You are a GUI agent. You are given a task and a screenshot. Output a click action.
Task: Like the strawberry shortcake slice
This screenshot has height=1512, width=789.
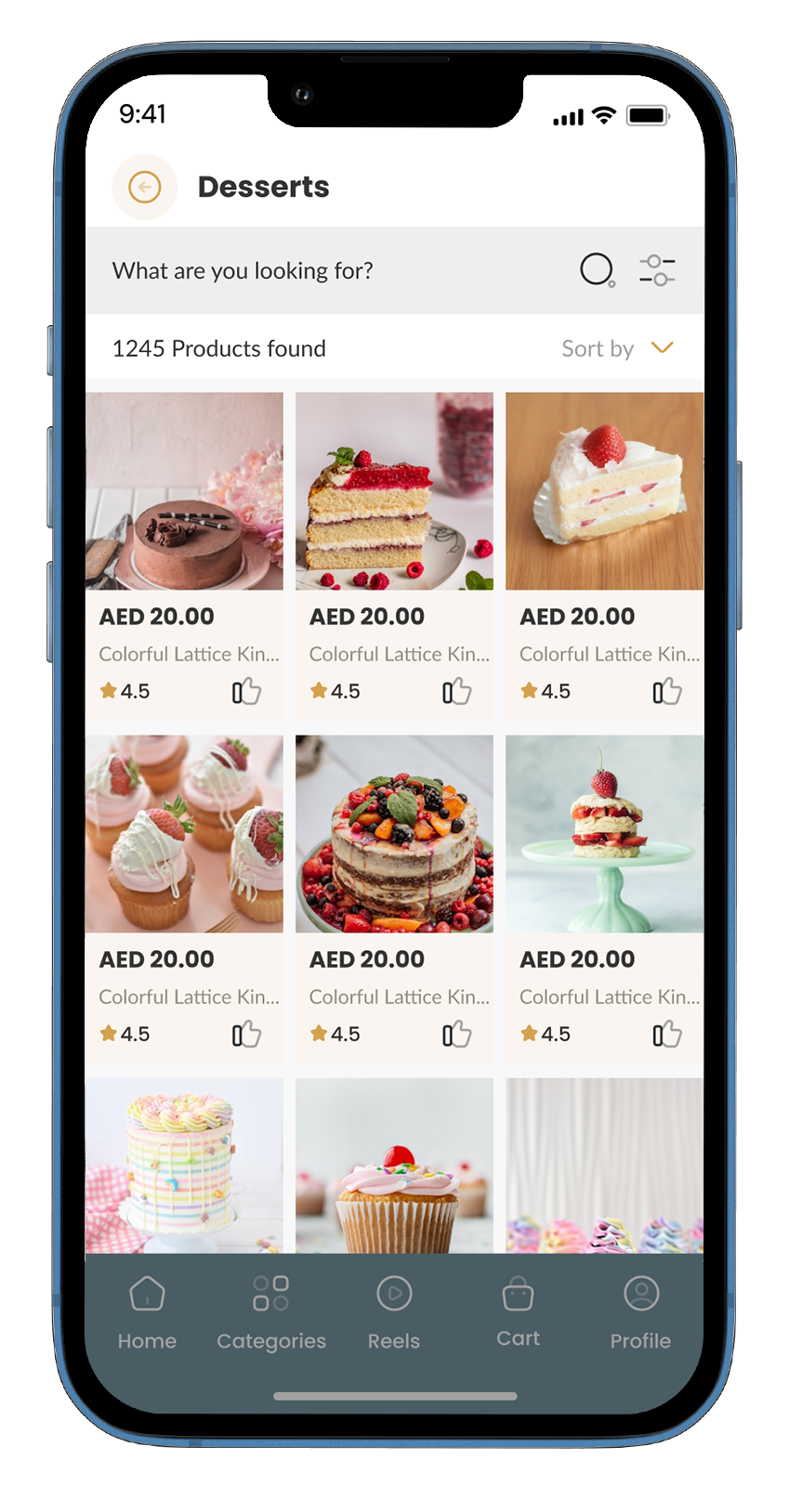tap(666, 692)
